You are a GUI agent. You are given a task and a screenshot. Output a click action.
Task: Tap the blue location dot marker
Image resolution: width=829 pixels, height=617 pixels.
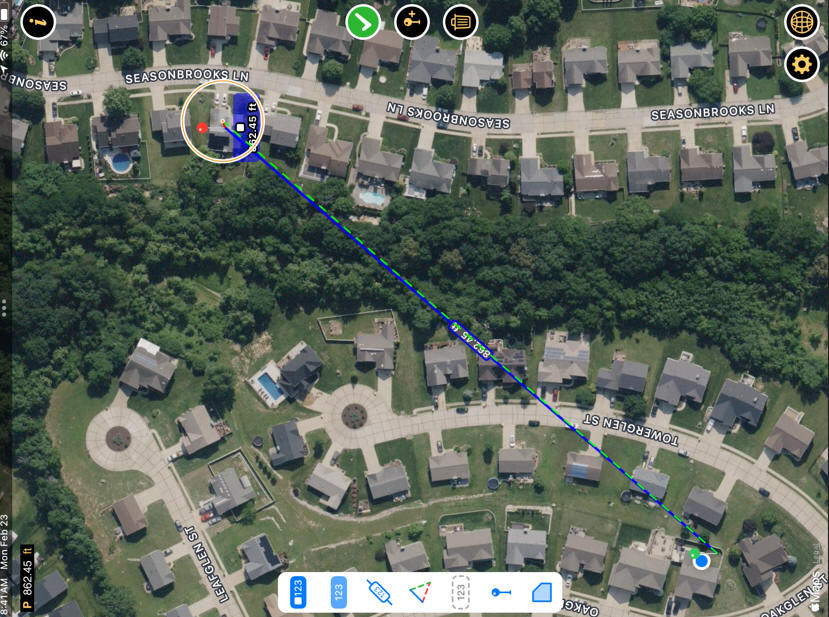(x=702, y=561)
